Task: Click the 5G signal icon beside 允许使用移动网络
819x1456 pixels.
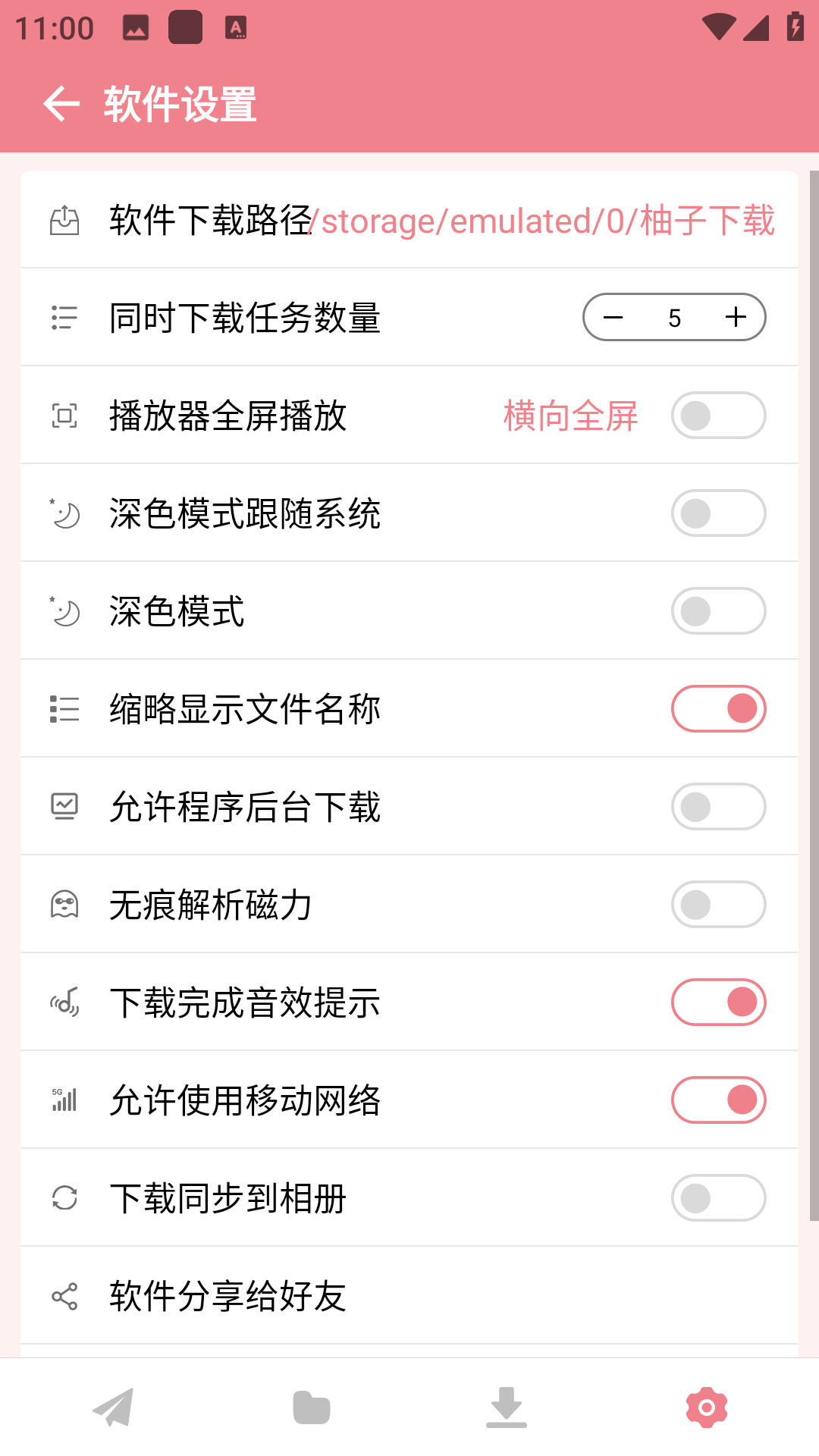Action: tap(64, 1100)
